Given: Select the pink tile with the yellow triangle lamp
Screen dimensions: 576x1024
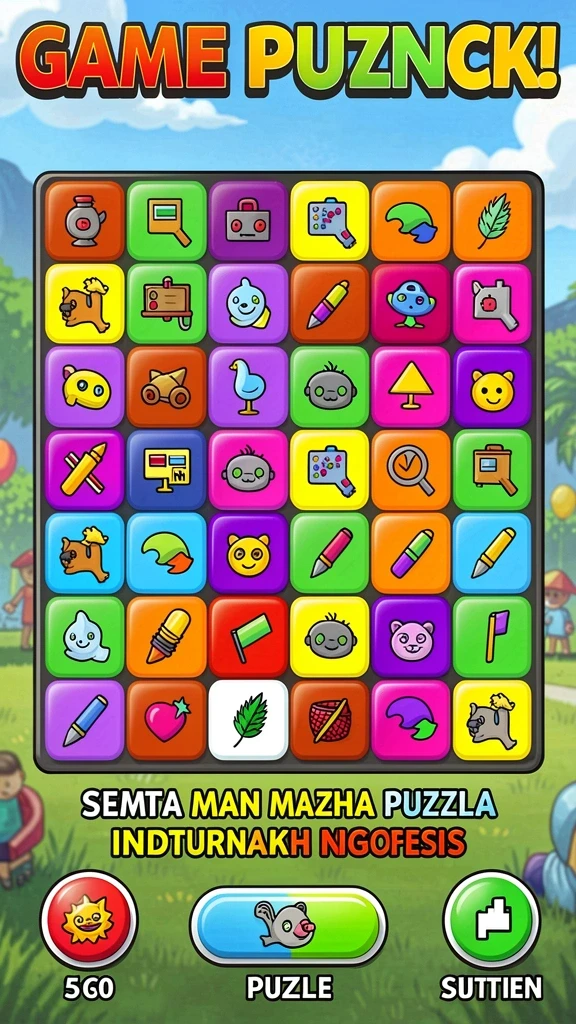Looking at the screenshot, I should click(411, 387).
